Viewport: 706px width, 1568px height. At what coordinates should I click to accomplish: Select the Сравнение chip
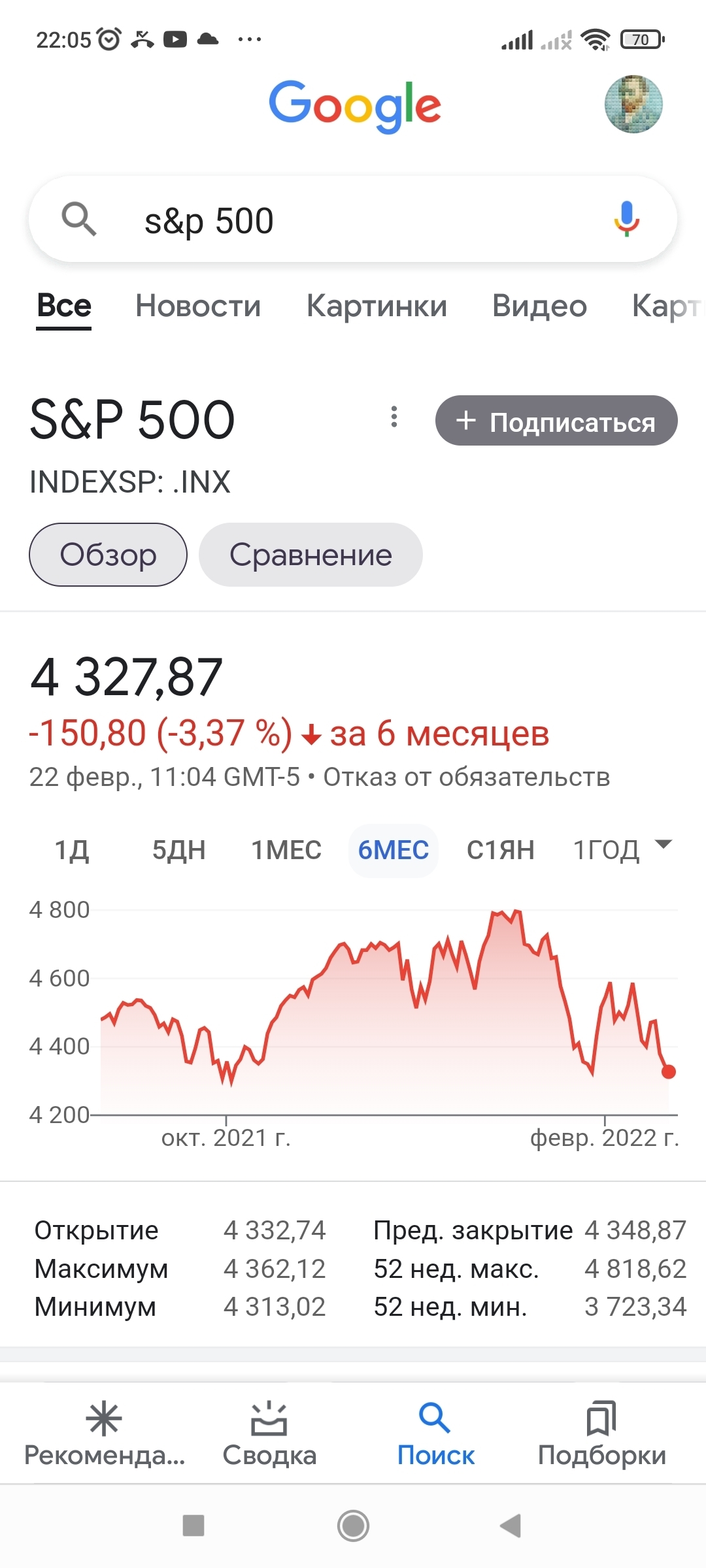[x=311, y=555]
